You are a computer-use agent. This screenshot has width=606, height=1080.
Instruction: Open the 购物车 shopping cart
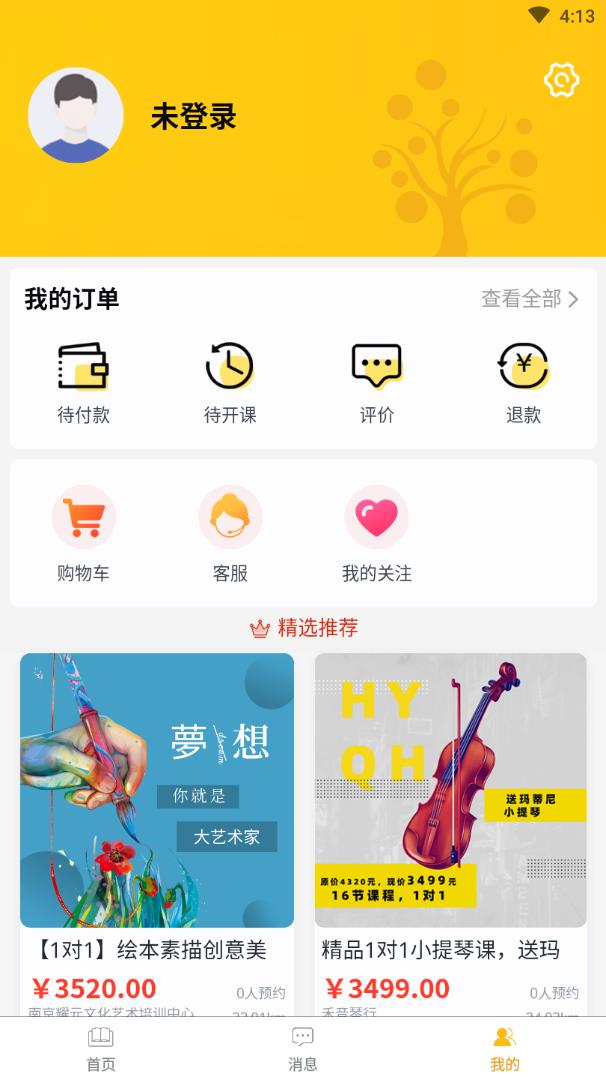pyautogui.click(x=83, y=534)
